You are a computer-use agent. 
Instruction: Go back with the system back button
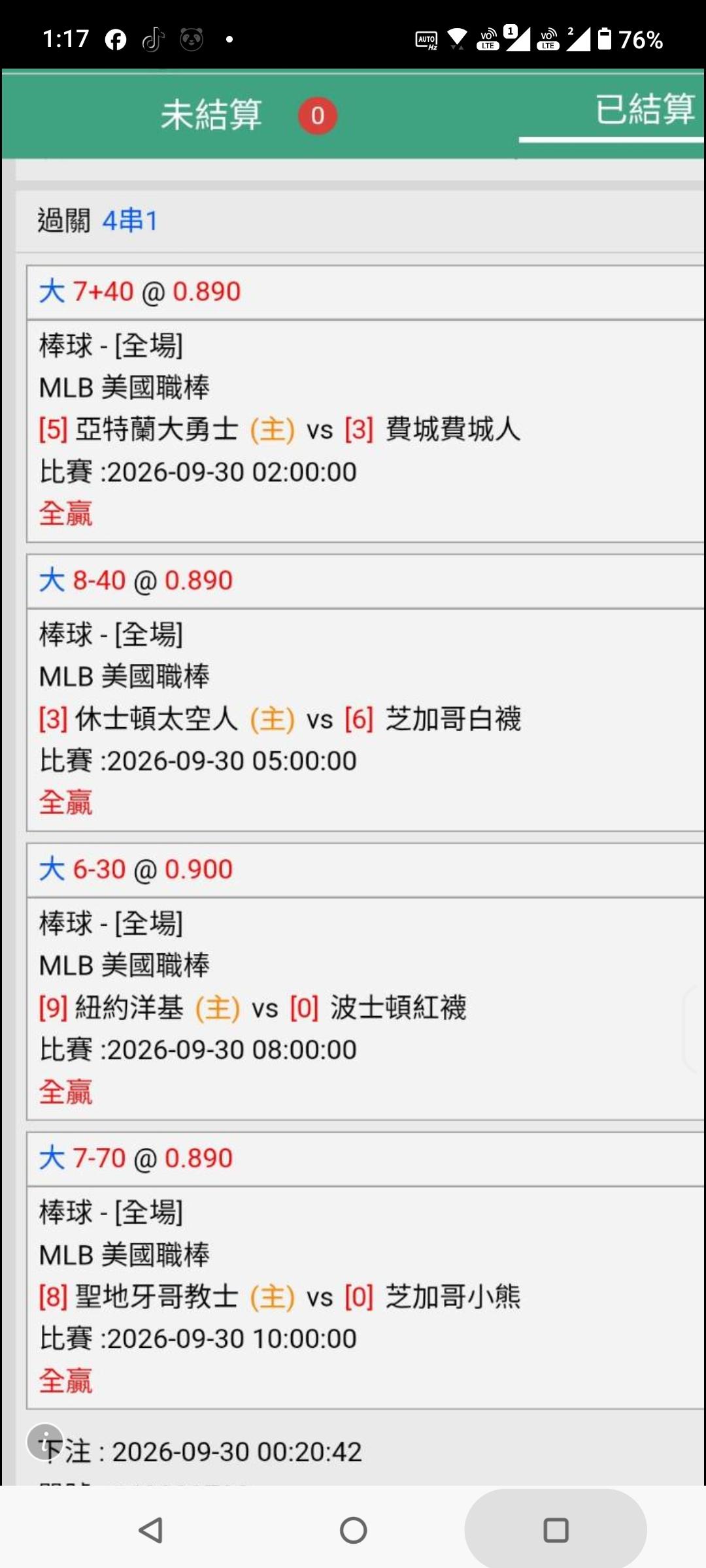[x=151, y=1529]
